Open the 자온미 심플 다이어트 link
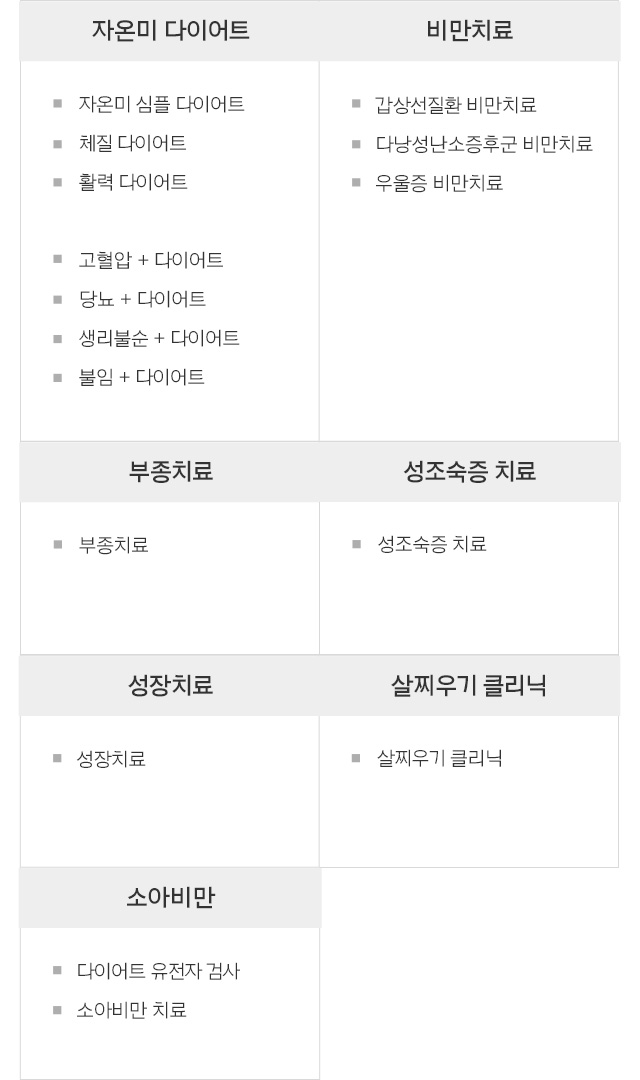Image resolution: width=640 pixels, height=1080 pixels. [161, 104]
